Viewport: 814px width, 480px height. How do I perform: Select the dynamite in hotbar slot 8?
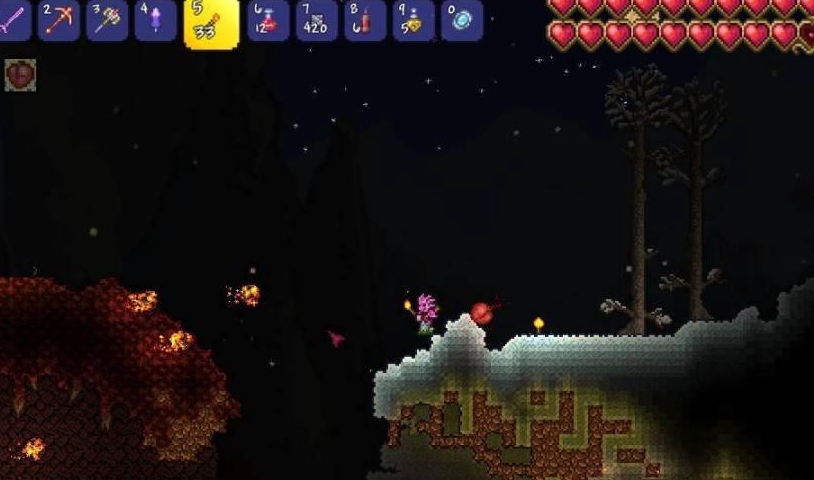point(365,20)
